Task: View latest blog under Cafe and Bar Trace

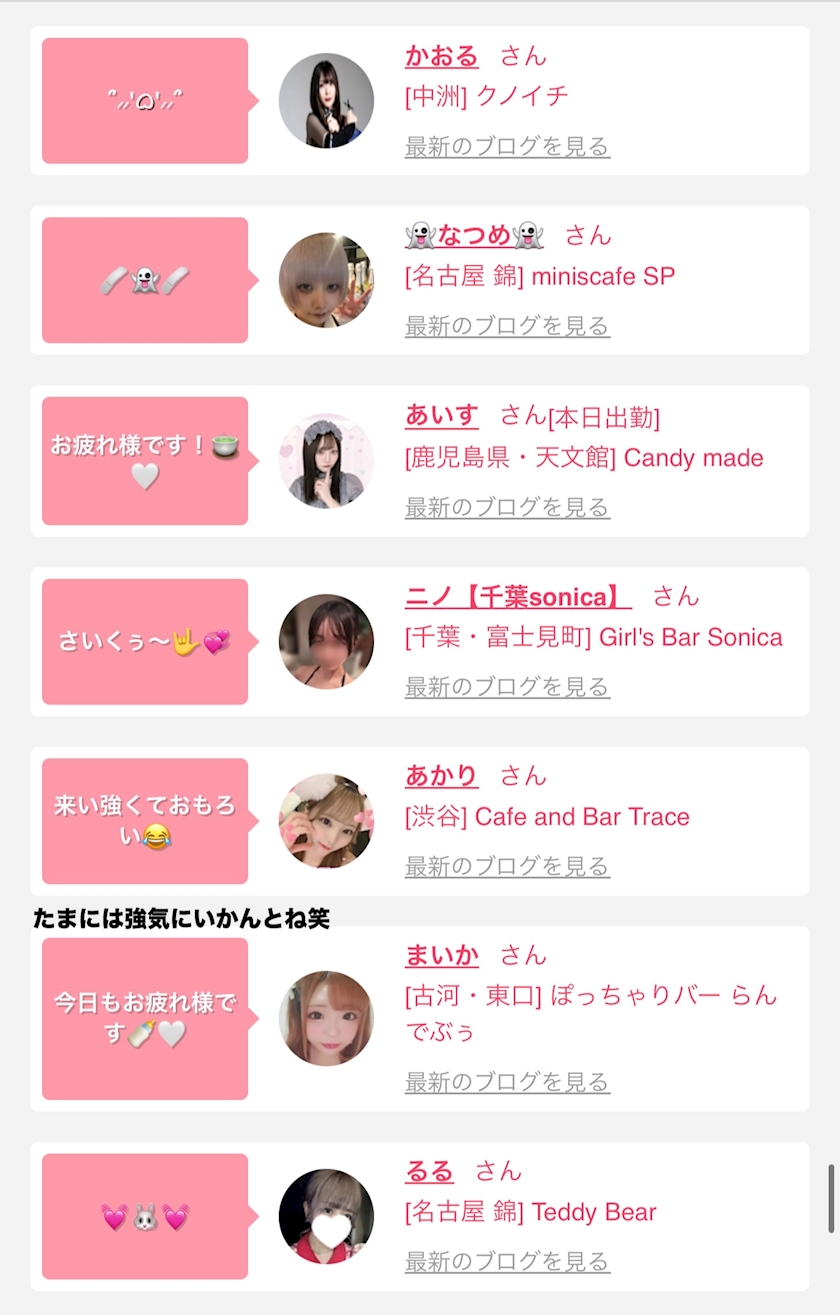Action: tap(507, 866)
